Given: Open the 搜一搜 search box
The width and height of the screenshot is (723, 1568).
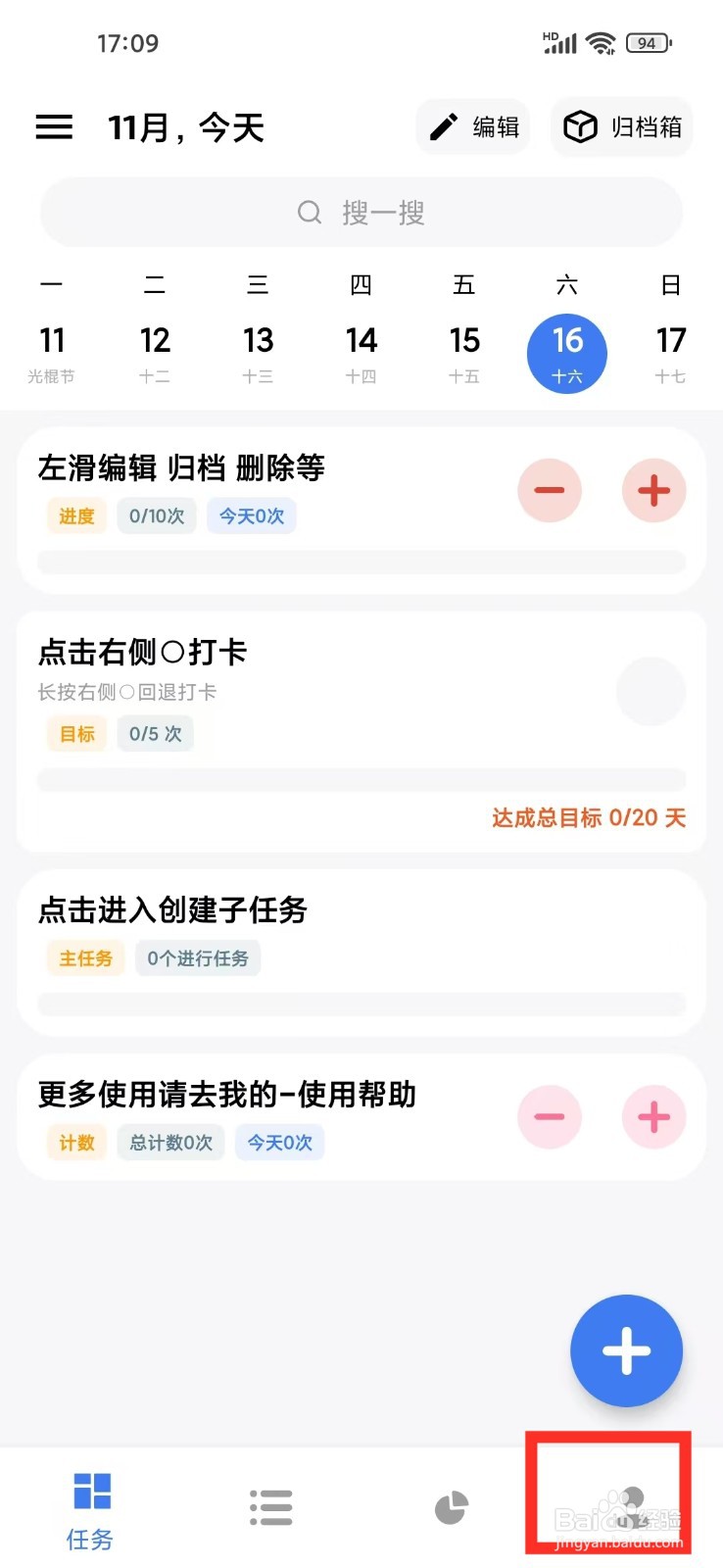Looking at the screenshot, I should tap(361, 213).
